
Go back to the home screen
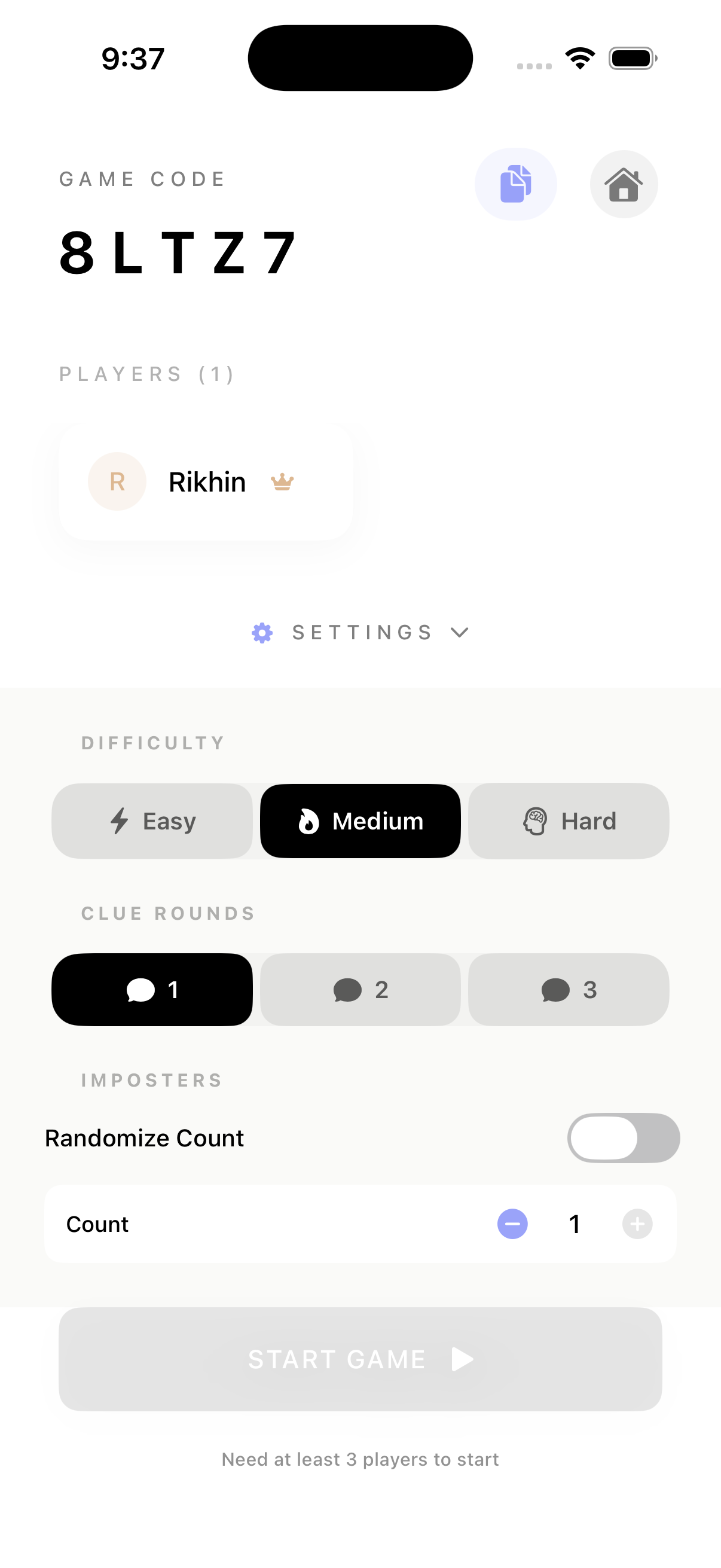click(x=623, y=184)
